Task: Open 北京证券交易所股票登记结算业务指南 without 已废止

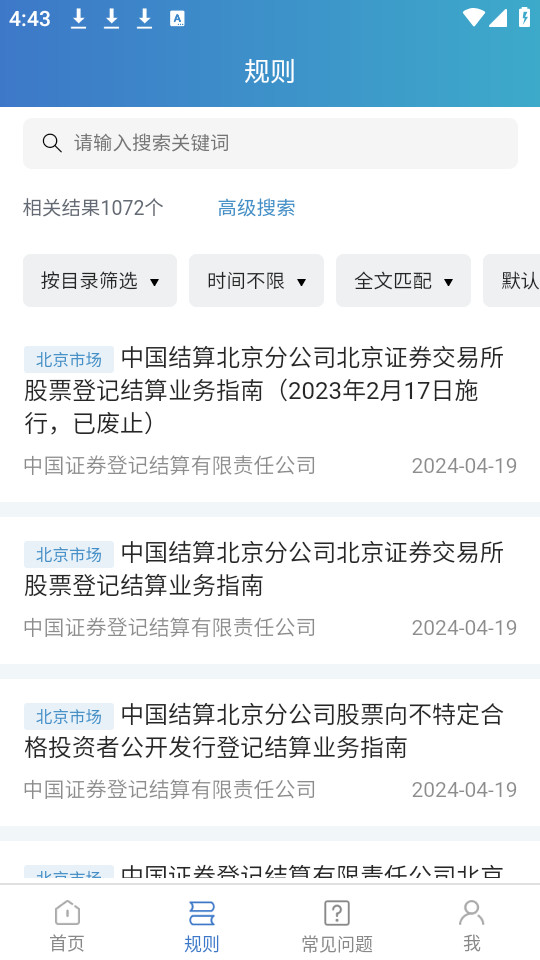Action: [270, 590]
